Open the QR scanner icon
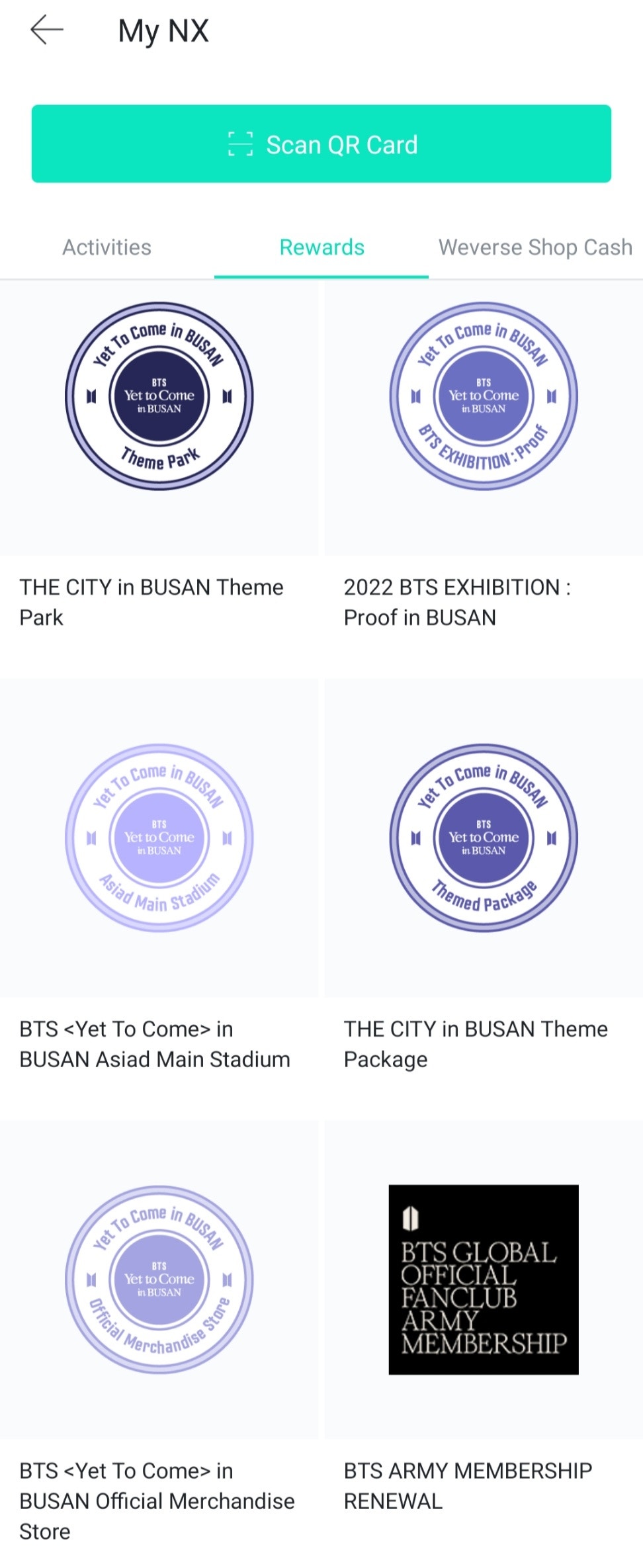 click(242, 144)
